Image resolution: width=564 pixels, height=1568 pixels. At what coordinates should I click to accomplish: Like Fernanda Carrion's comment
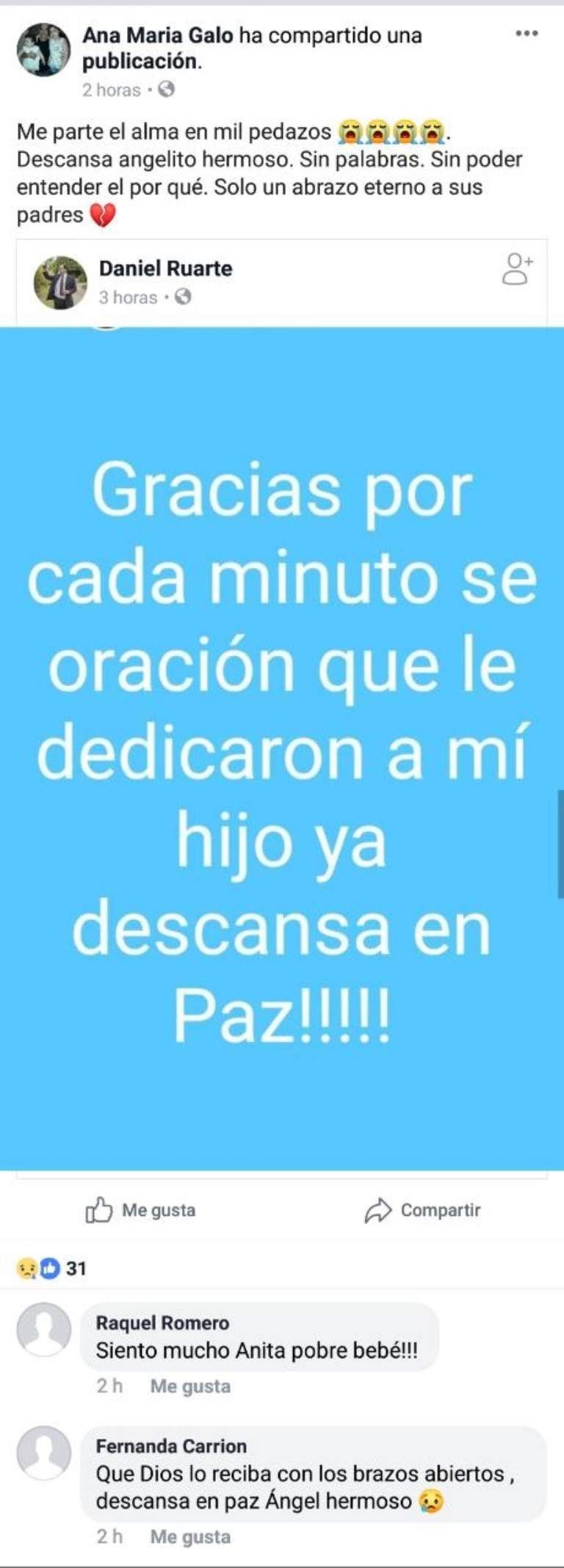(x=190, y=1536)
